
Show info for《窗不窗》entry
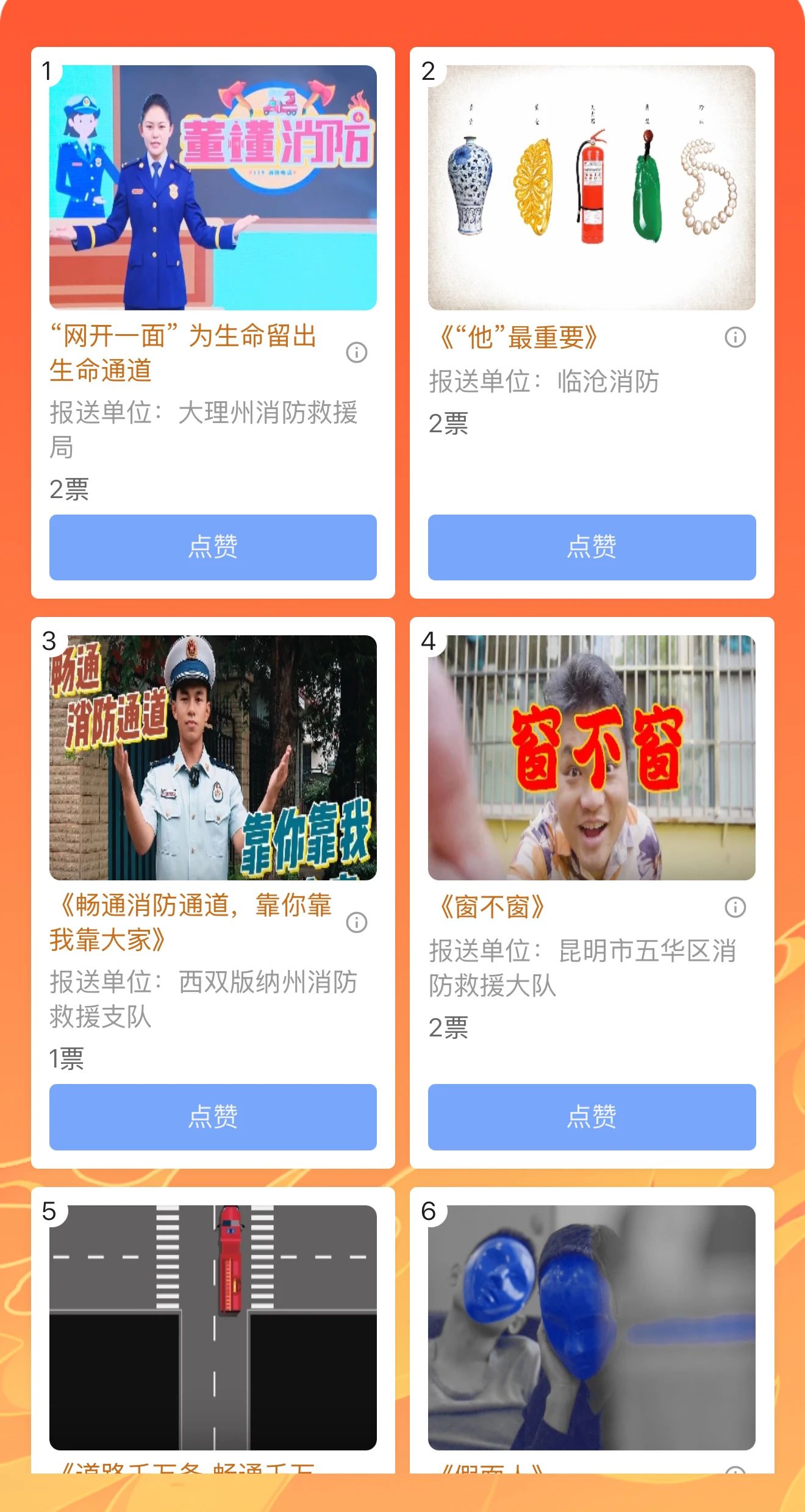coord(735,907)
